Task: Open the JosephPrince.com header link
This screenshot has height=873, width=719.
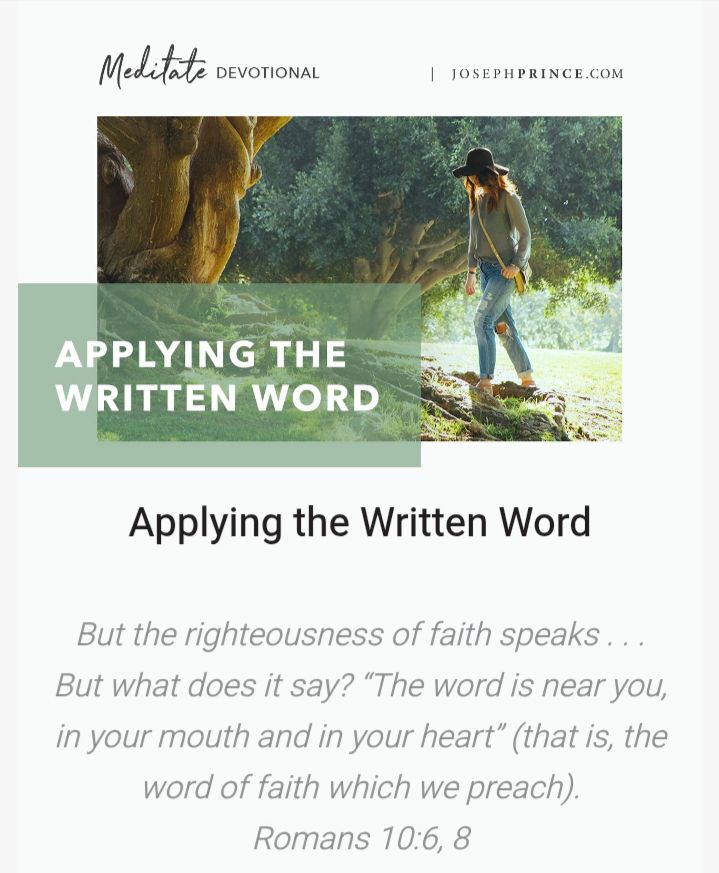Action: click(537, 74)
